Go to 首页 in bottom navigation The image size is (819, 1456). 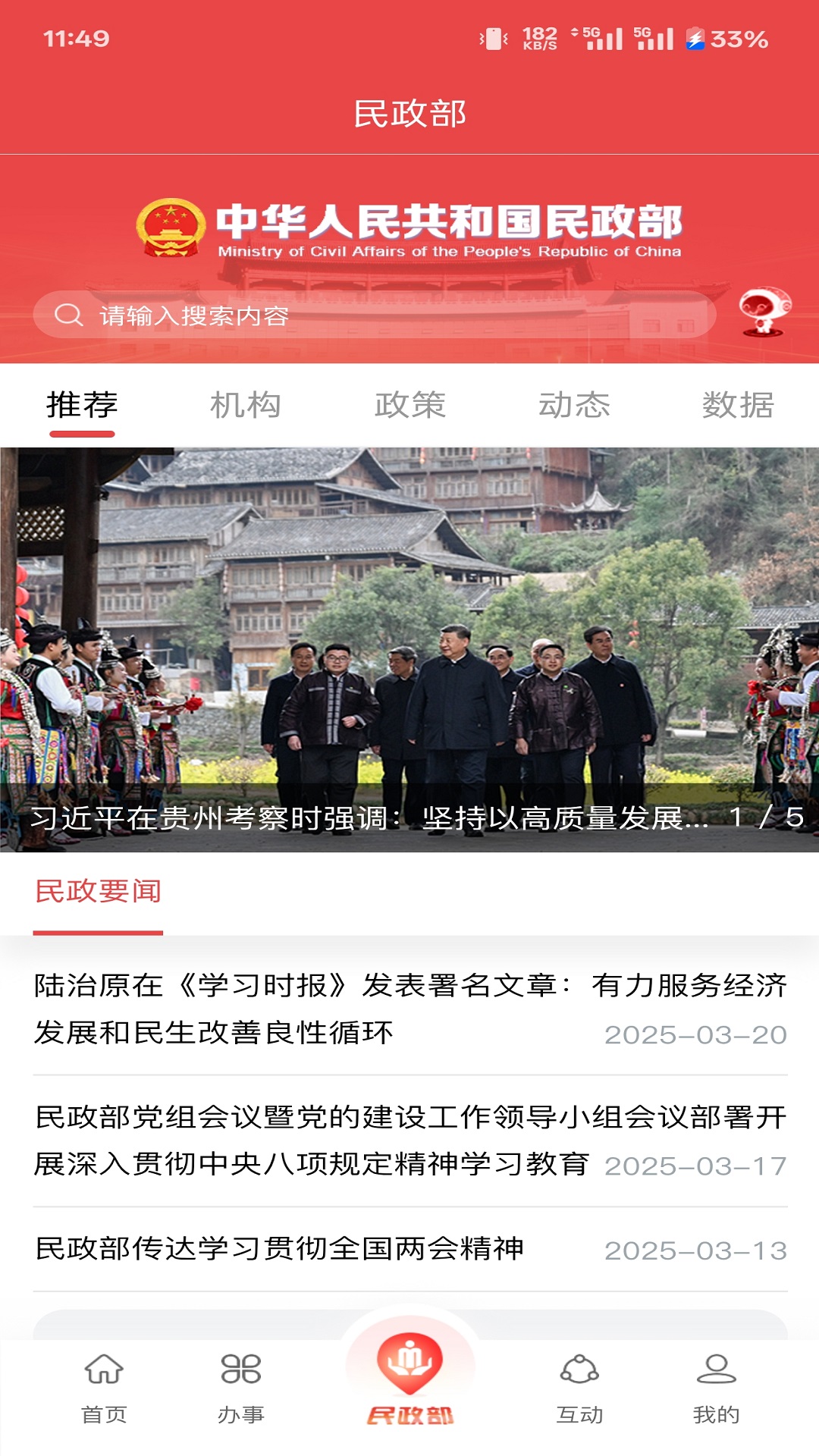(x=104, y=1388)
